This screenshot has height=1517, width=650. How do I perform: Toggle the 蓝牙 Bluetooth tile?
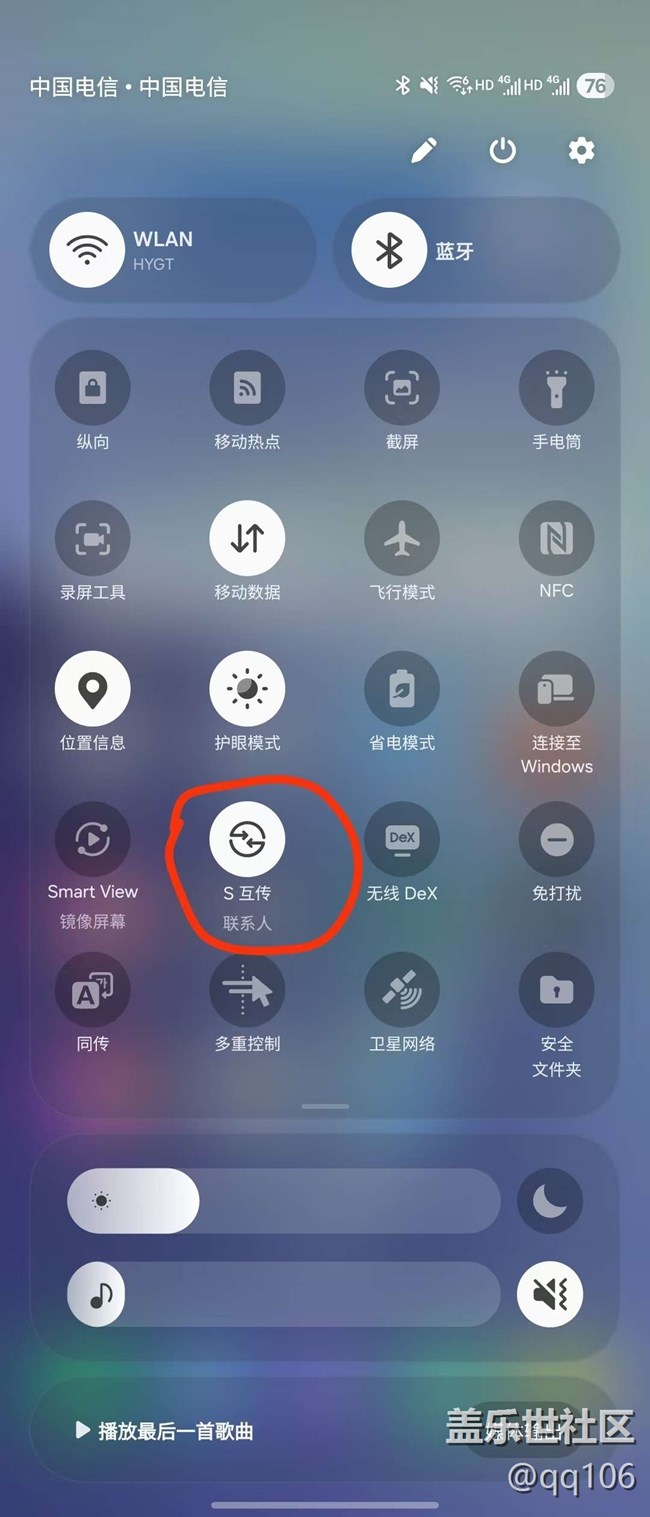389,250
